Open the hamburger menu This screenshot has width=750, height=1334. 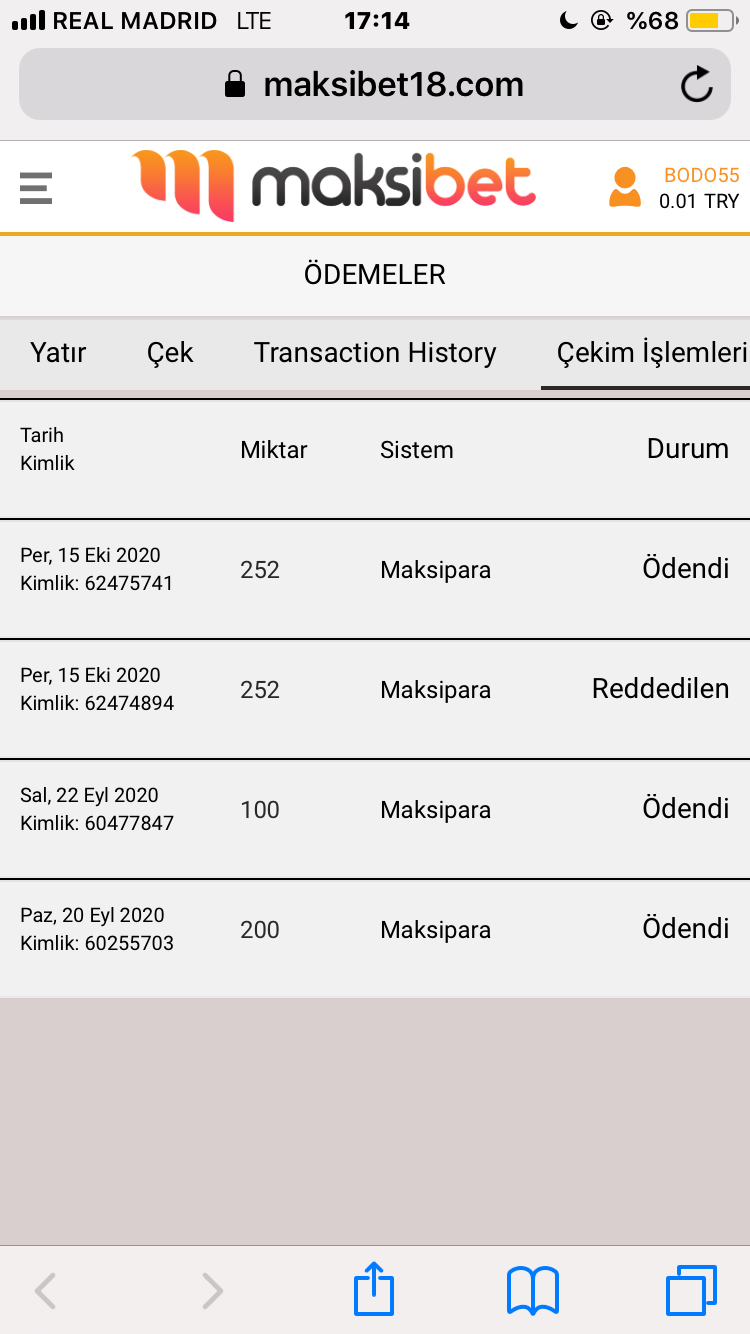tap(36, 188)
